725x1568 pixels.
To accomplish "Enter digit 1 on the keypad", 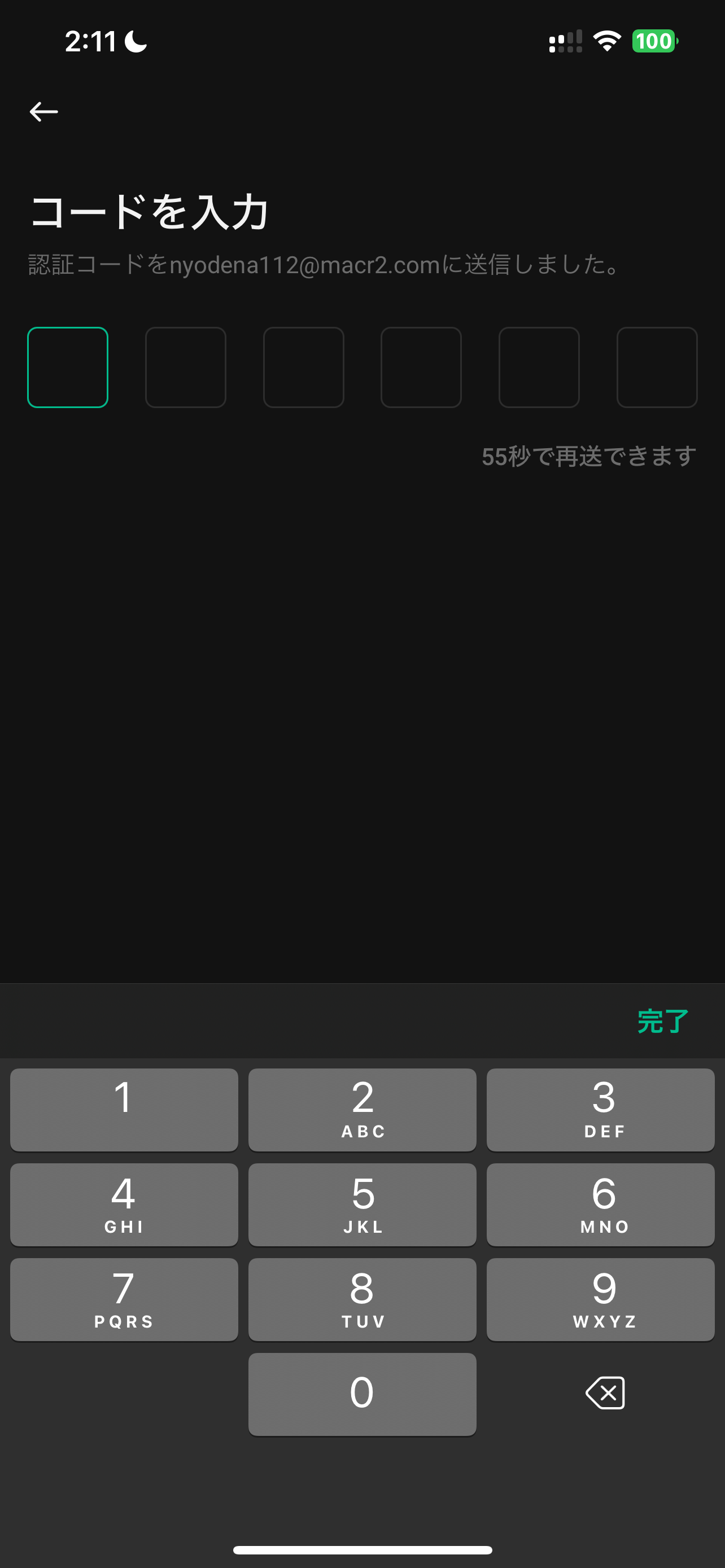I will [124, 1109].
